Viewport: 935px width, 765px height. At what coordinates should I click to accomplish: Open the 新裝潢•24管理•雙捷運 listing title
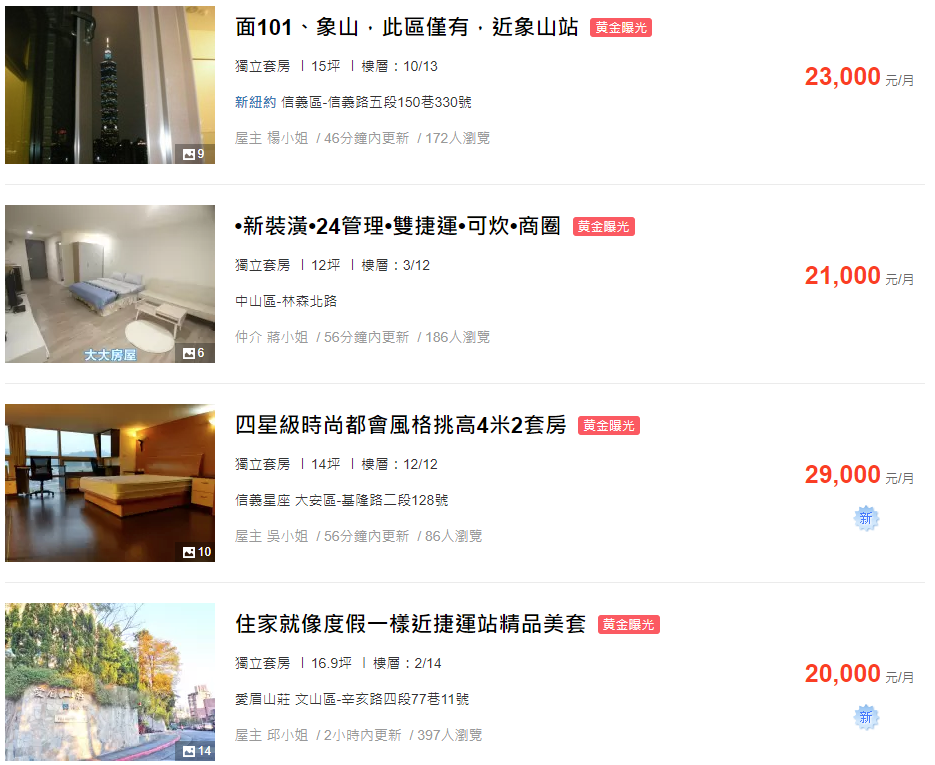click(398, 226)
